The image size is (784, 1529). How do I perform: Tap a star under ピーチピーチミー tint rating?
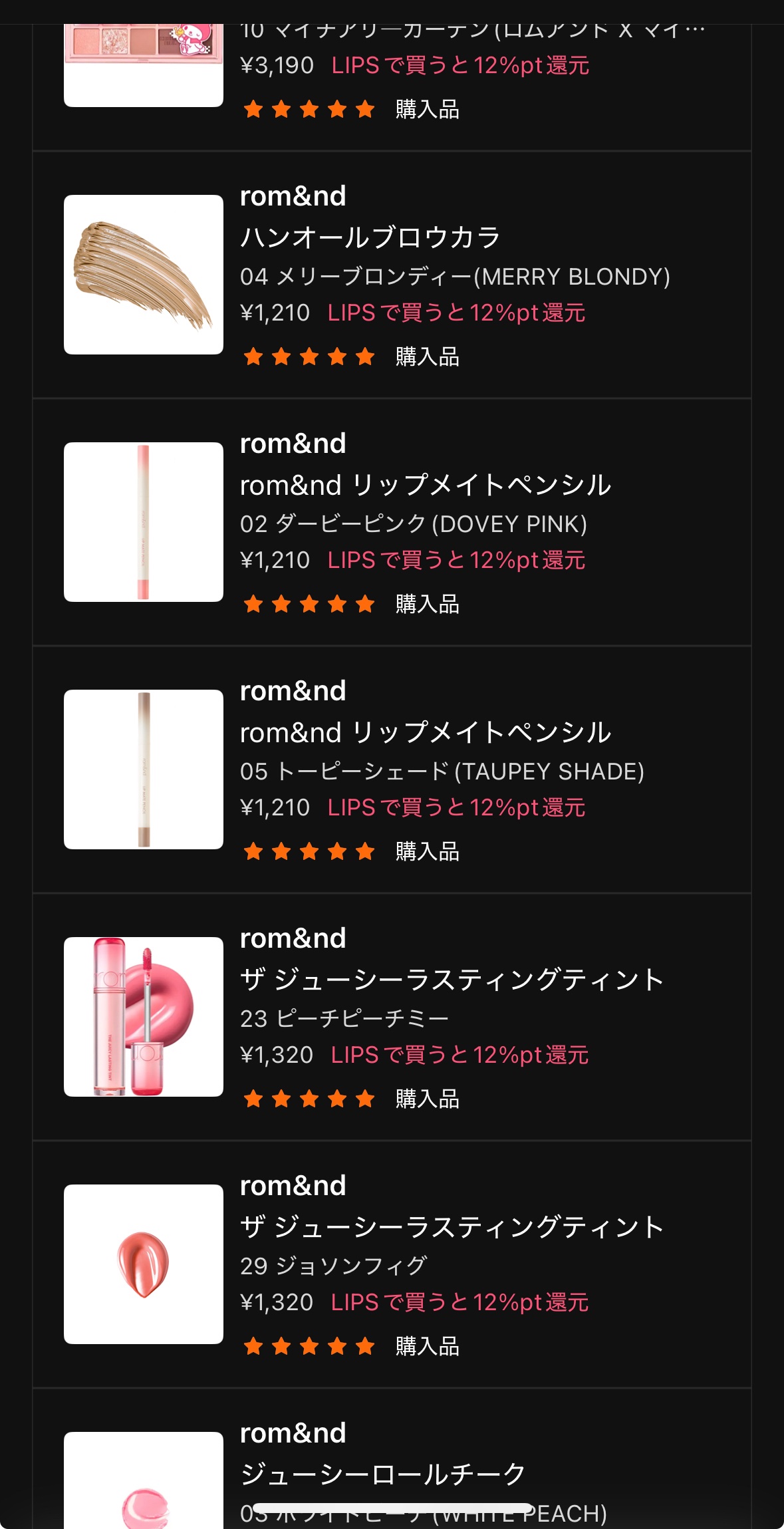coord(309,1100)
